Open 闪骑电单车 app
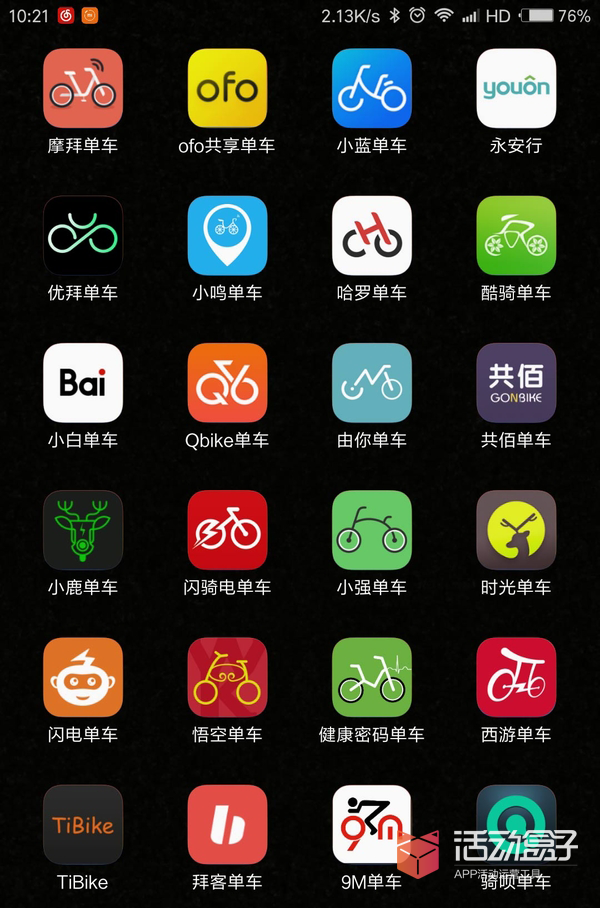Image resolution: width=600 pixels, height=908 pixels. click(227, 530)
